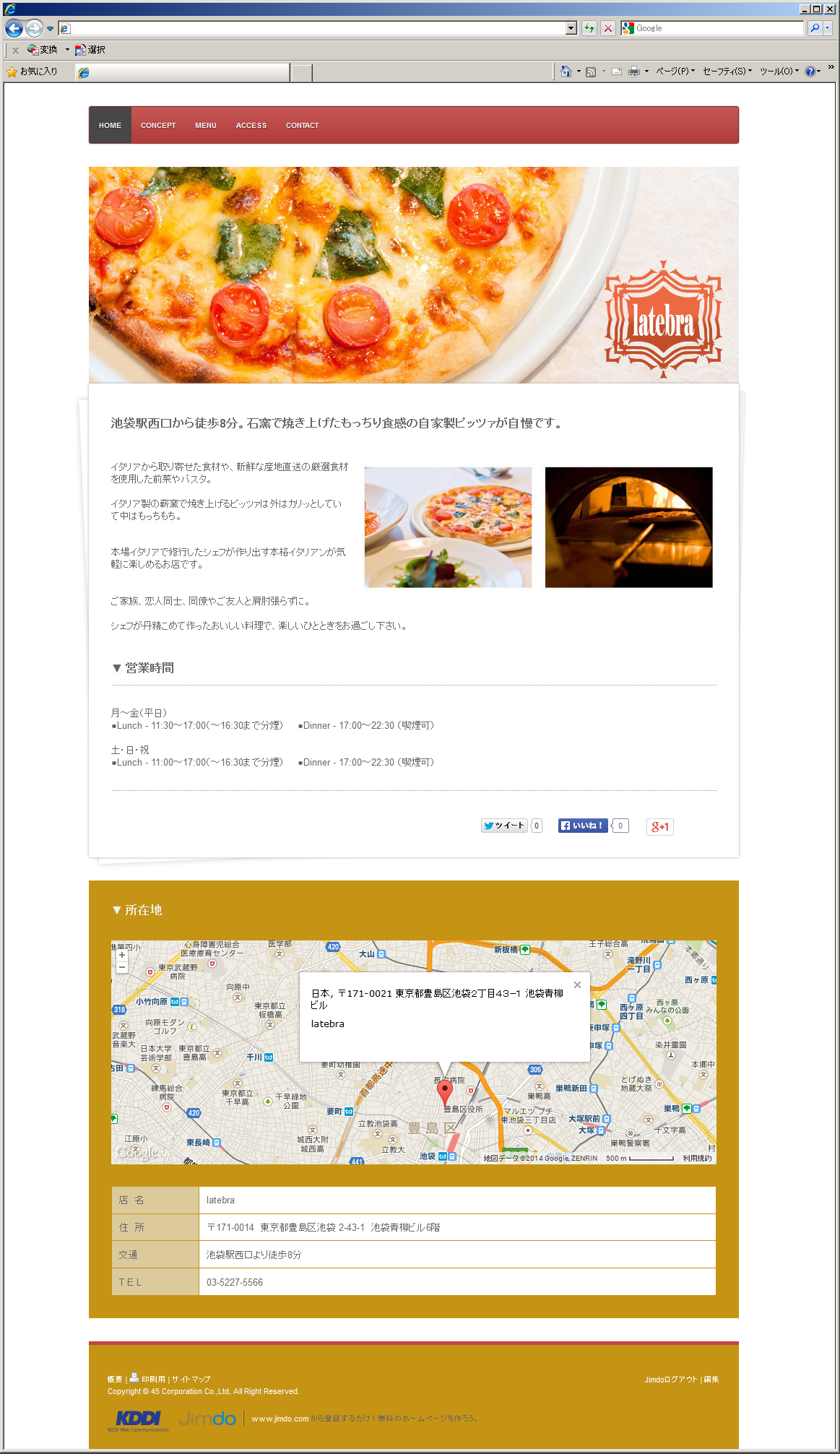This screenshot has height=1454, width=840.
Task: Zoom in on the map
Action: click(x=122, y=955)
